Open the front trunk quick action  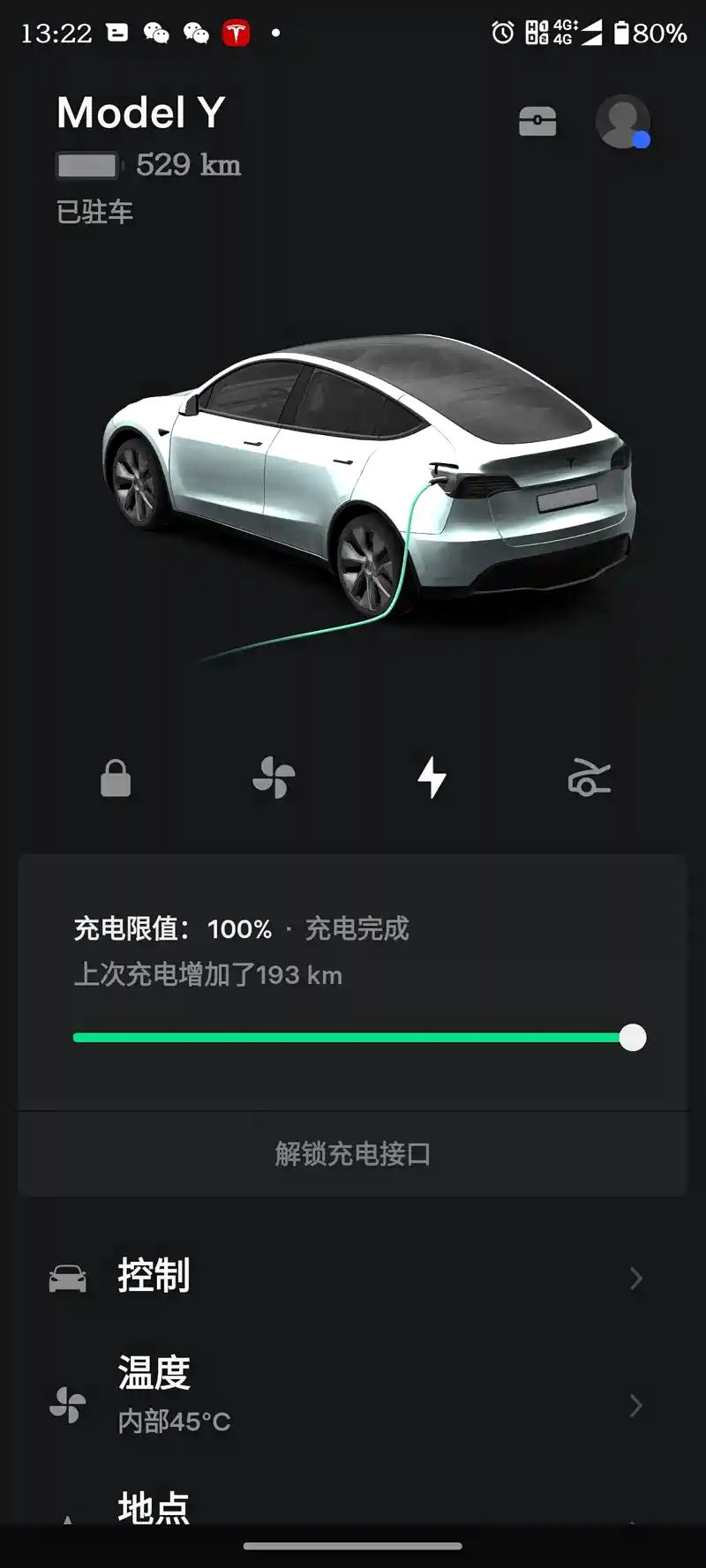[590, 778]
